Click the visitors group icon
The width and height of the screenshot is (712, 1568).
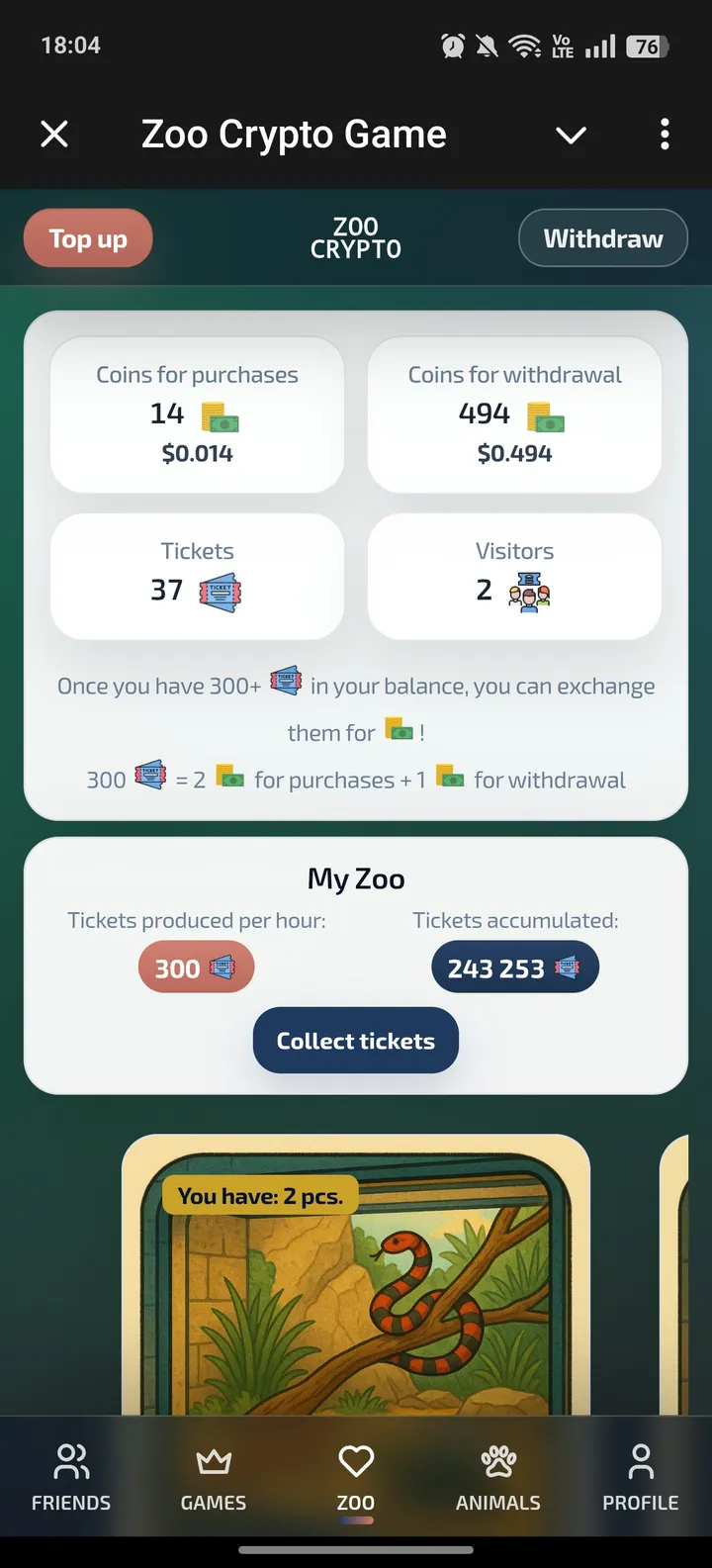click(x=530, y=591)
